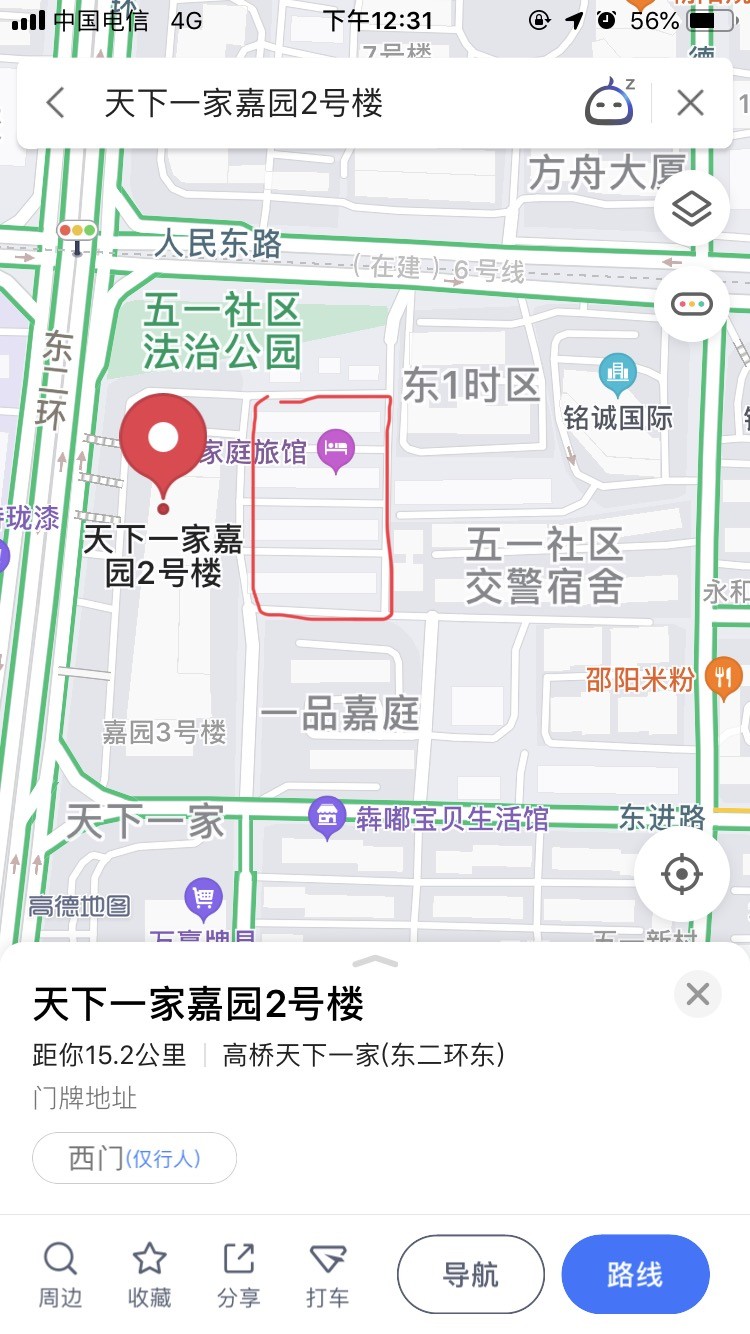Expand the details panel handle
The image size is (750, 1334).
click(375, 961)
